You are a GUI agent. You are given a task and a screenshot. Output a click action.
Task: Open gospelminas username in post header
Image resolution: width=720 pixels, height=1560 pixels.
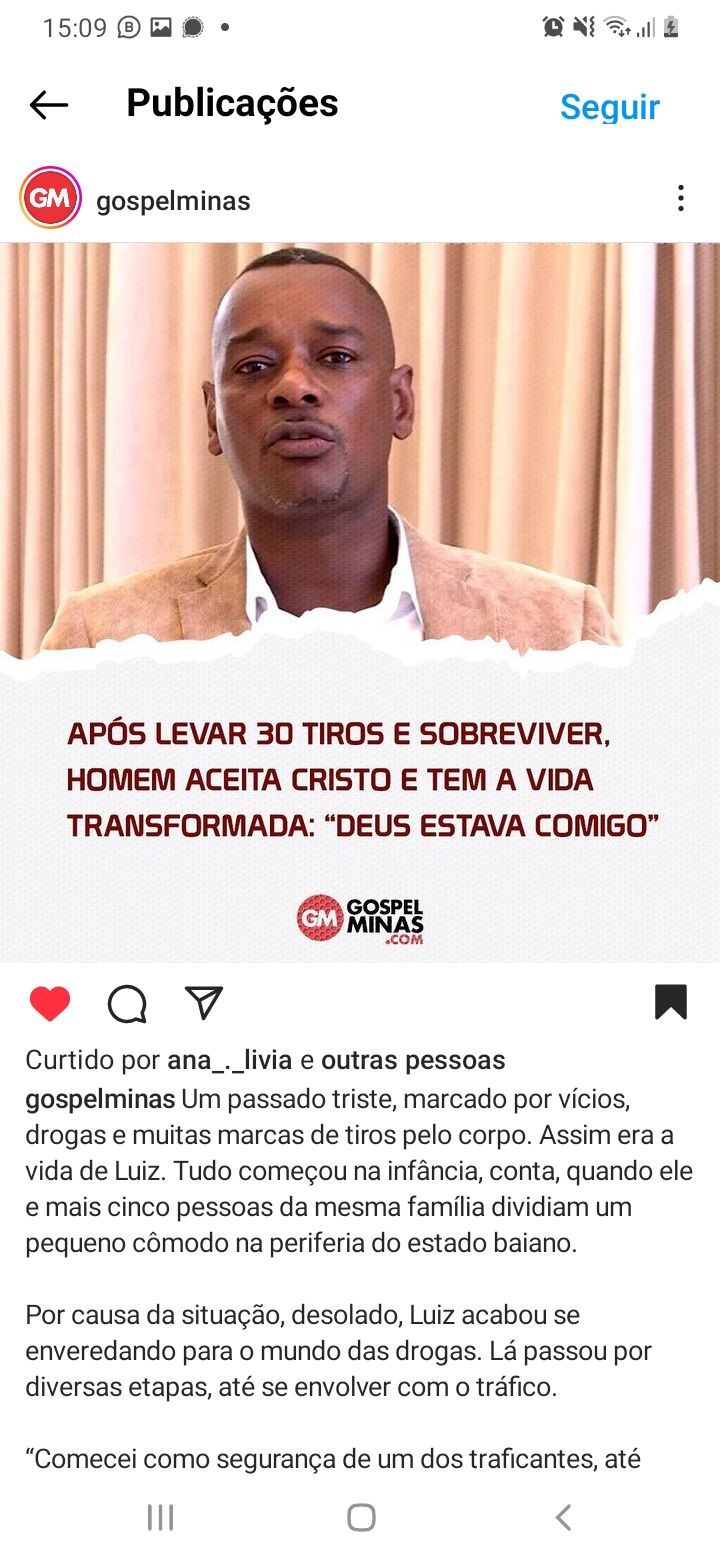(x=173, y=201)
